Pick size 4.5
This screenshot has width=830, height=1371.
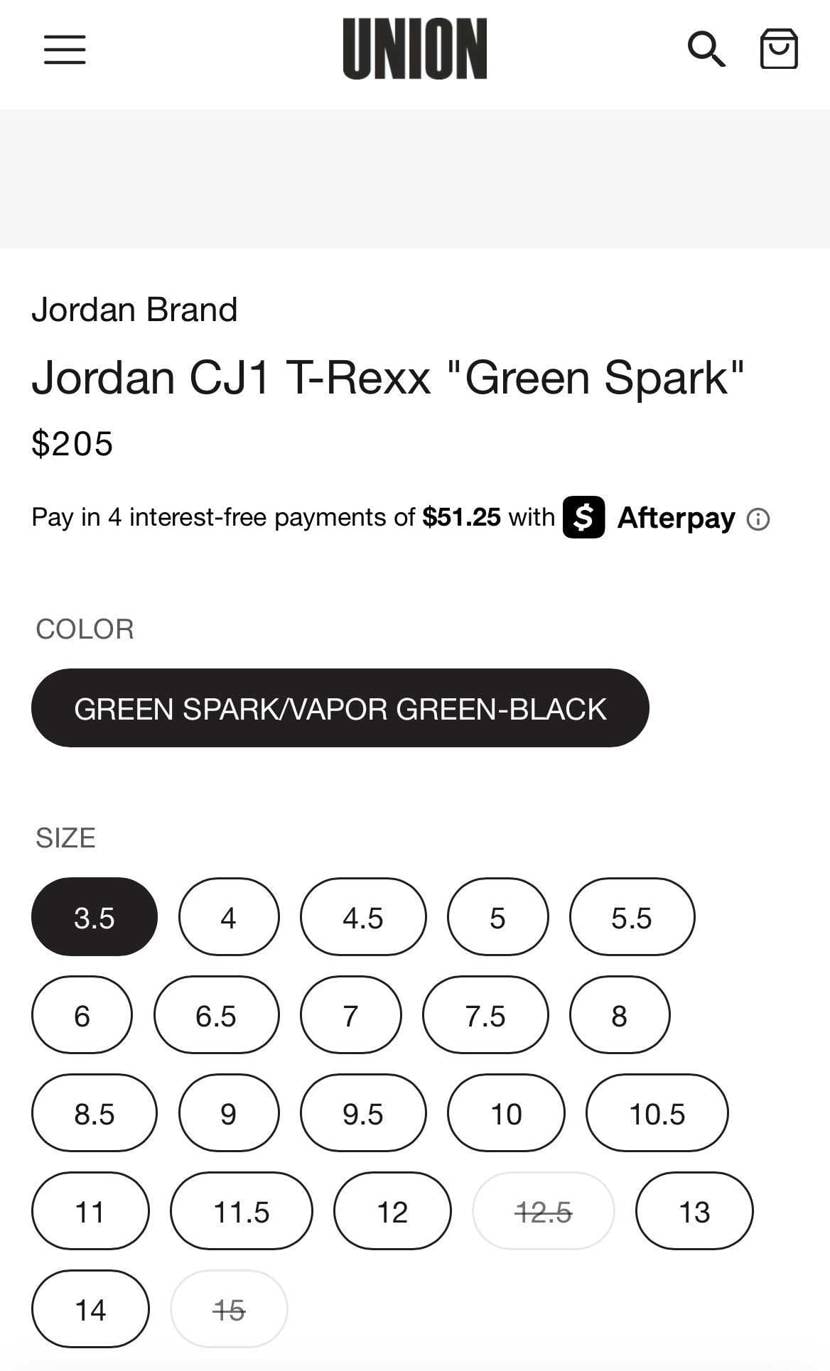coord(362,917)
